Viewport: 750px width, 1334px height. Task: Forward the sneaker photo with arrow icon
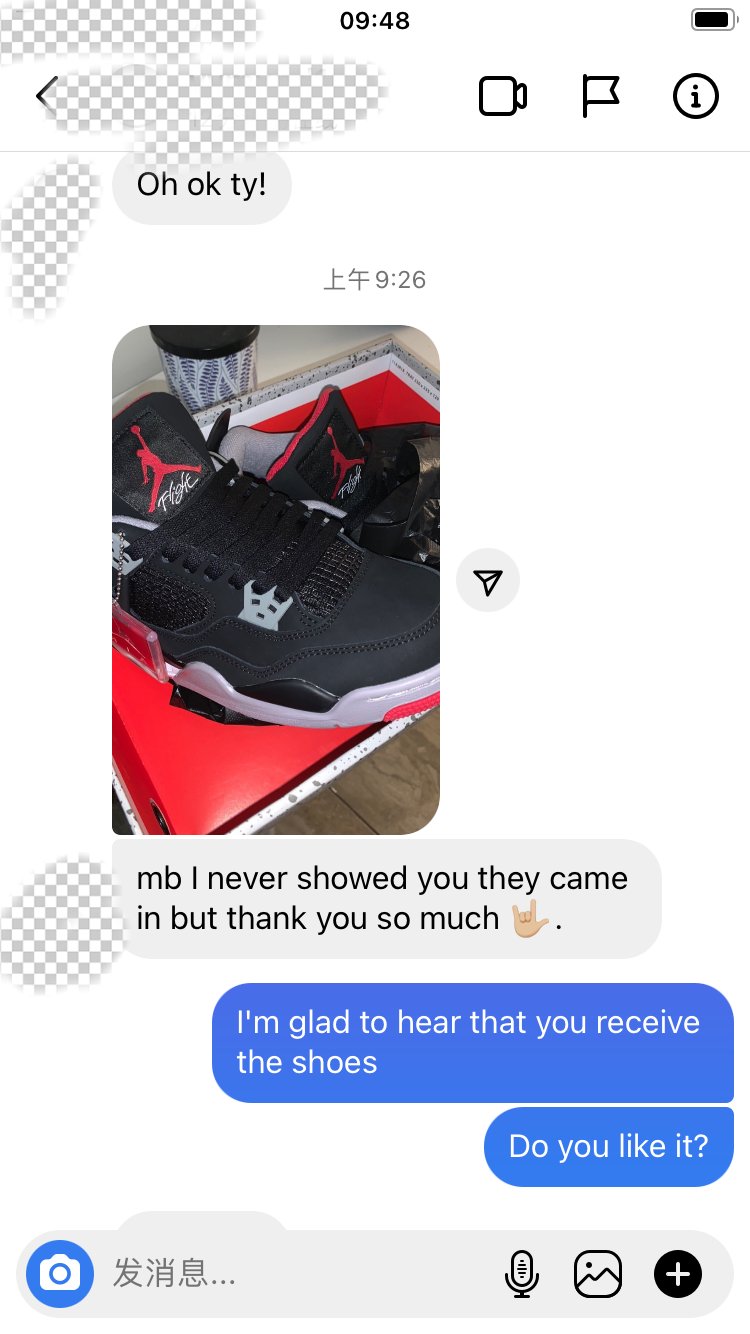(488, 580)
